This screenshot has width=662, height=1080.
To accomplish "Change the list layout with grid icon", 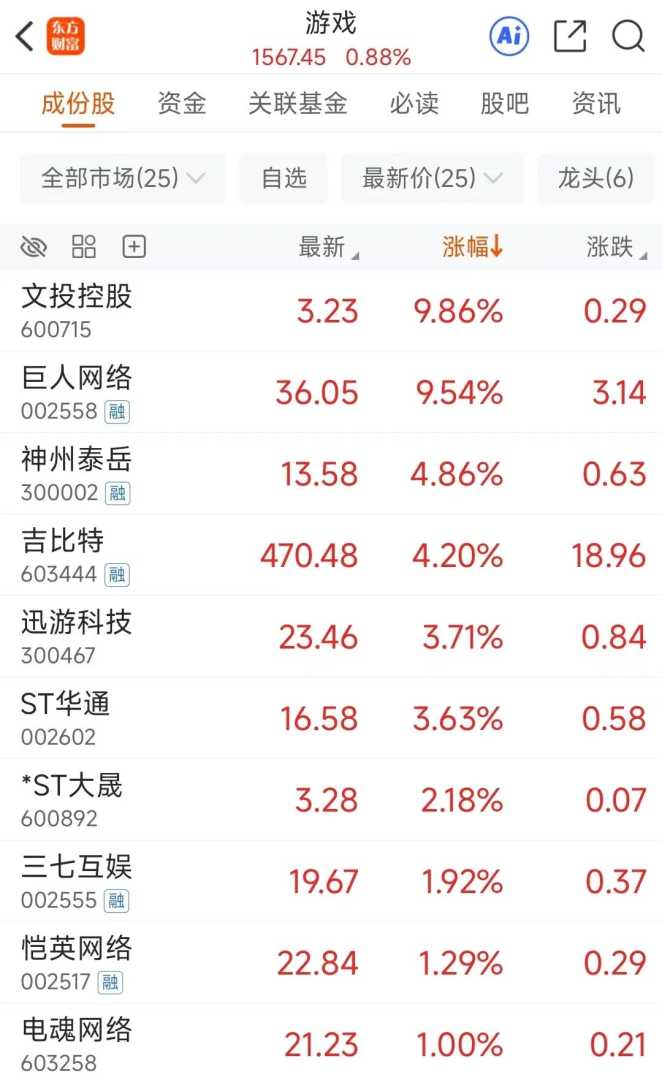I will (x=84, y=247).
